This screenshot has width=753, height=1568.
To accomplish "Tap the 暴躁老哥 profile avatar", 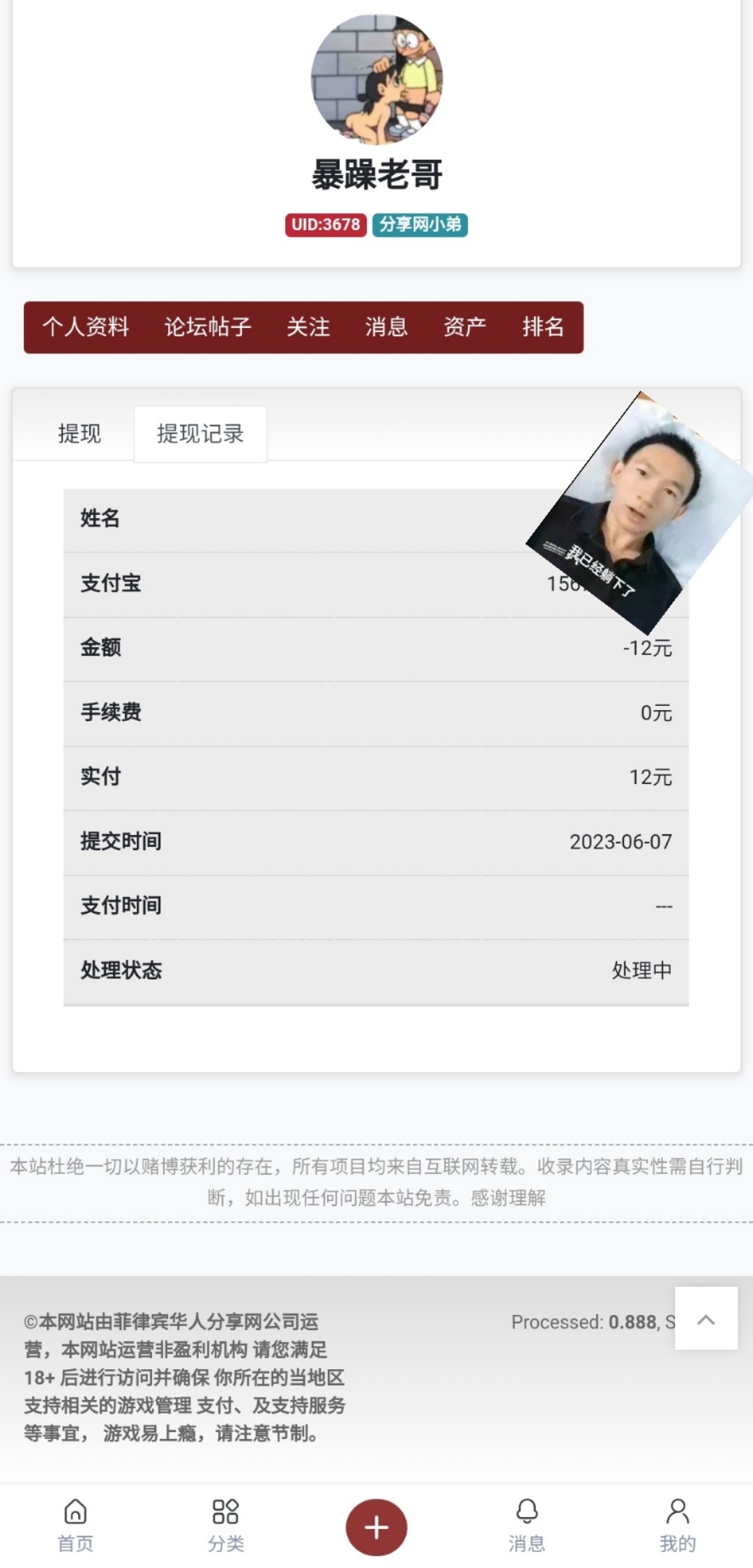I will tap(376, 79).
